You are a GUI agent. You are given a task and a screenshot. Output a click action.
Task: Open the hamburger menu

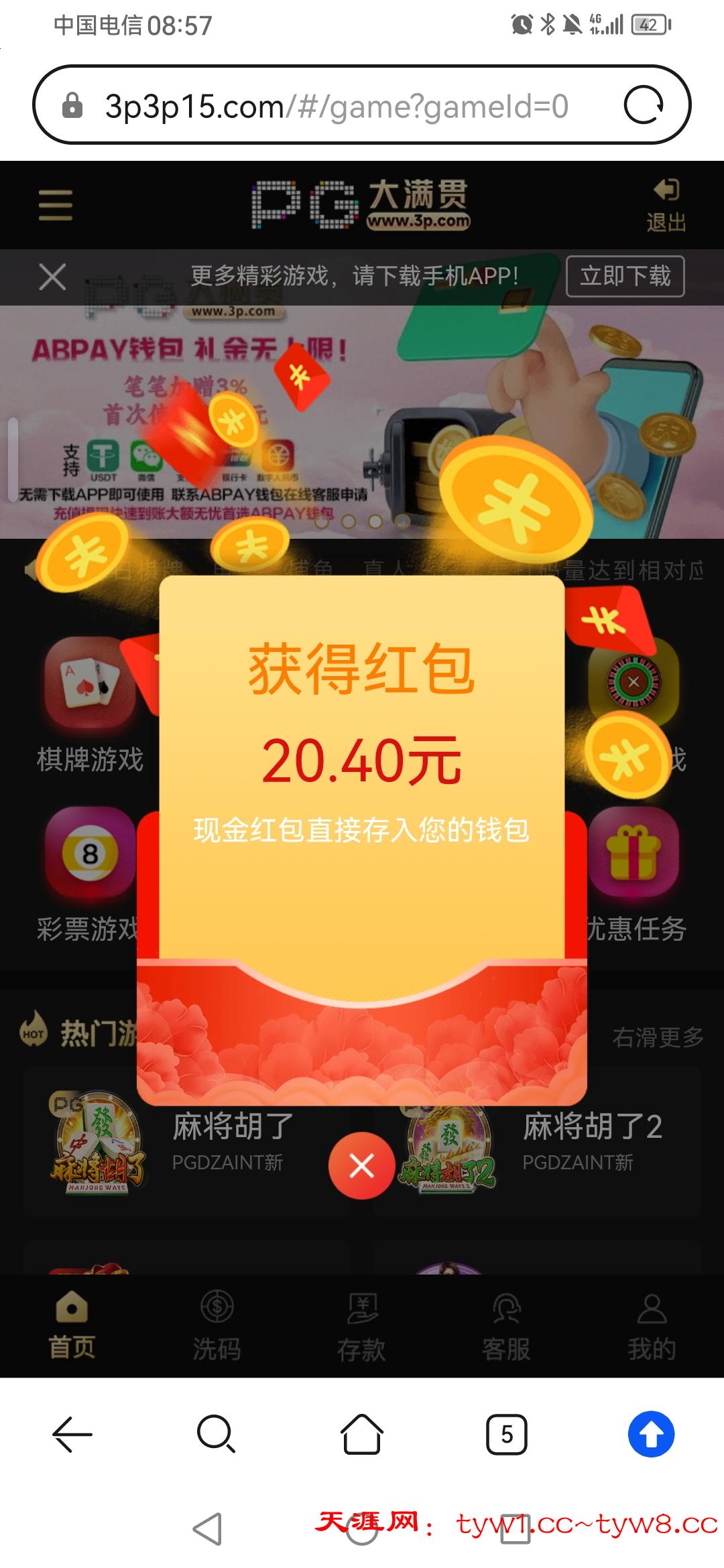tap(56, 204)
